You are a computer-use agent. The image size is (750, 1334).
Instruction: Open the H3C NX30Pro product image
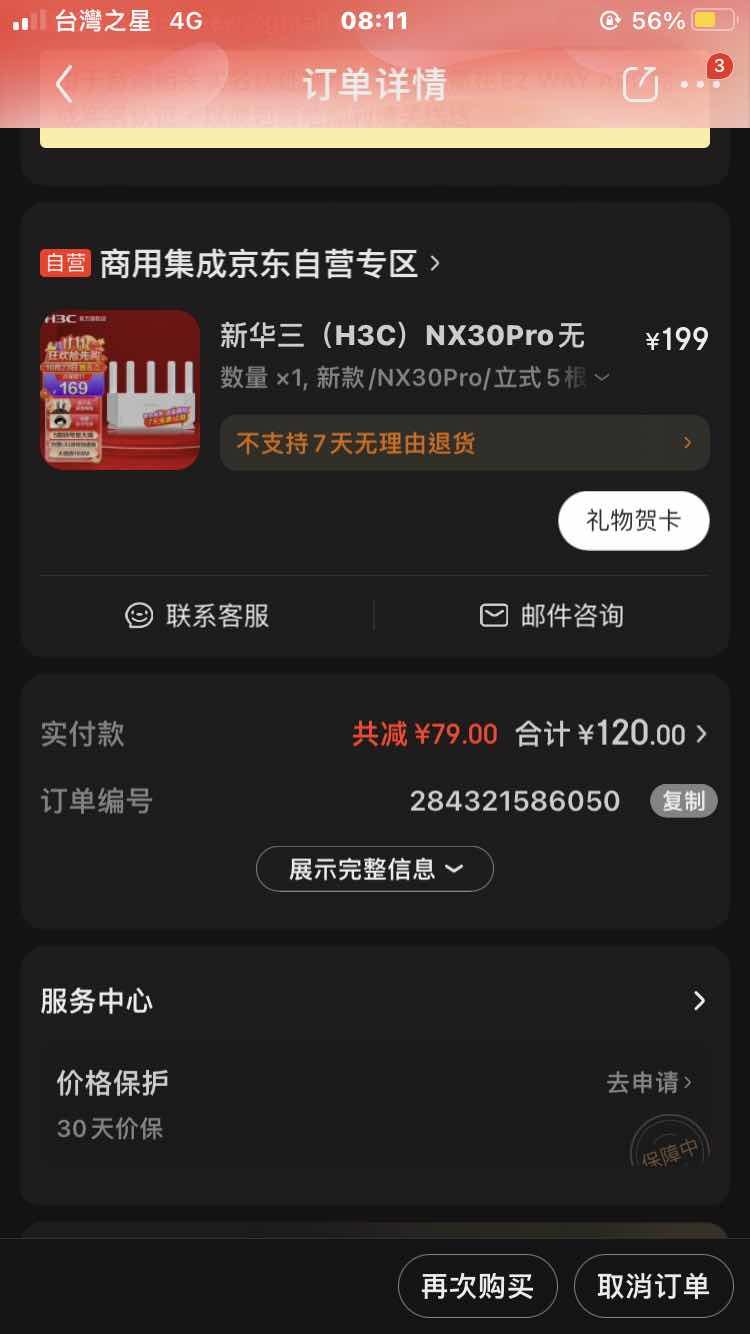click(x=120, y=389)
